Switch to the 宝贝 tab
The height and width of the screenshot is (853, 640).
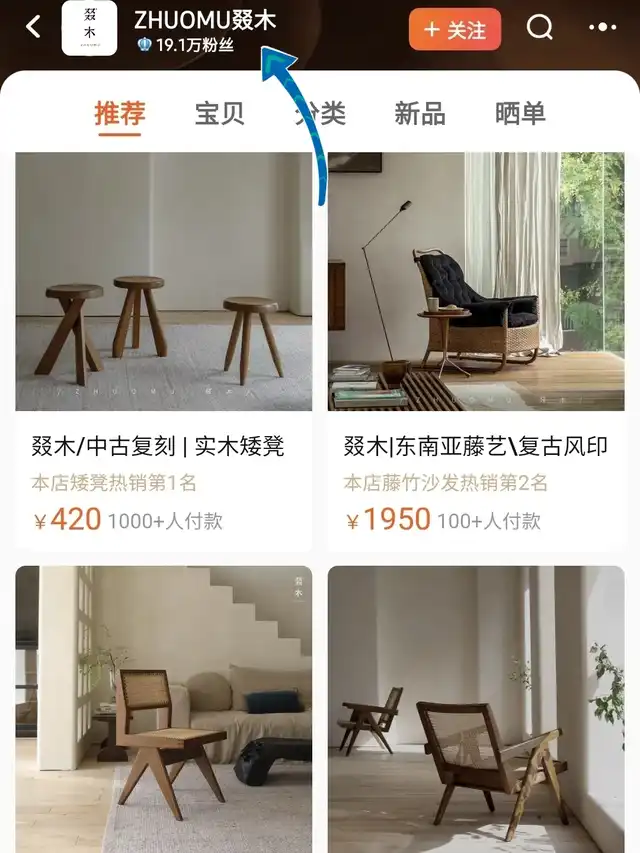pos(220,113)
